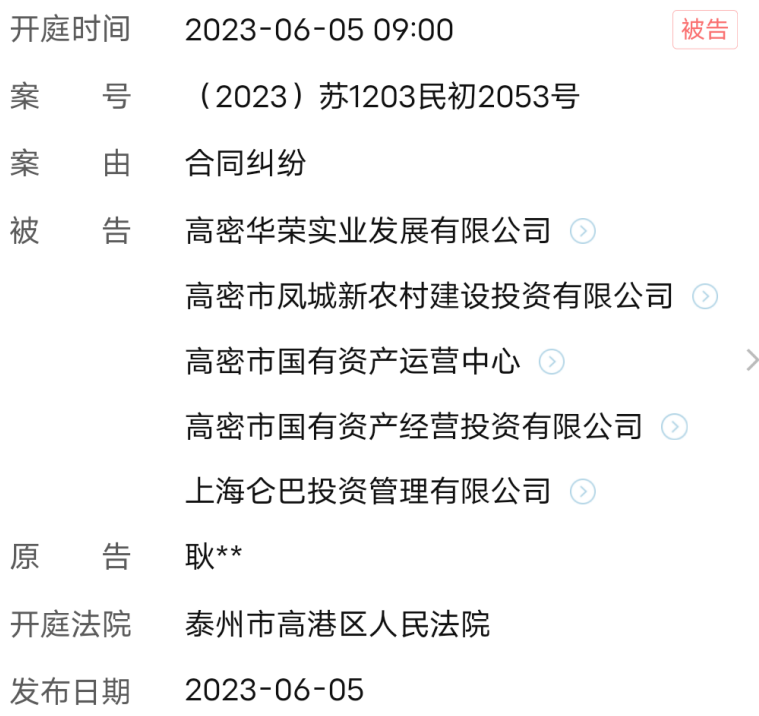View 高密市国有资产运营中心 company page
The width and height of the screenshot is (759, 716).
(551, 361)
